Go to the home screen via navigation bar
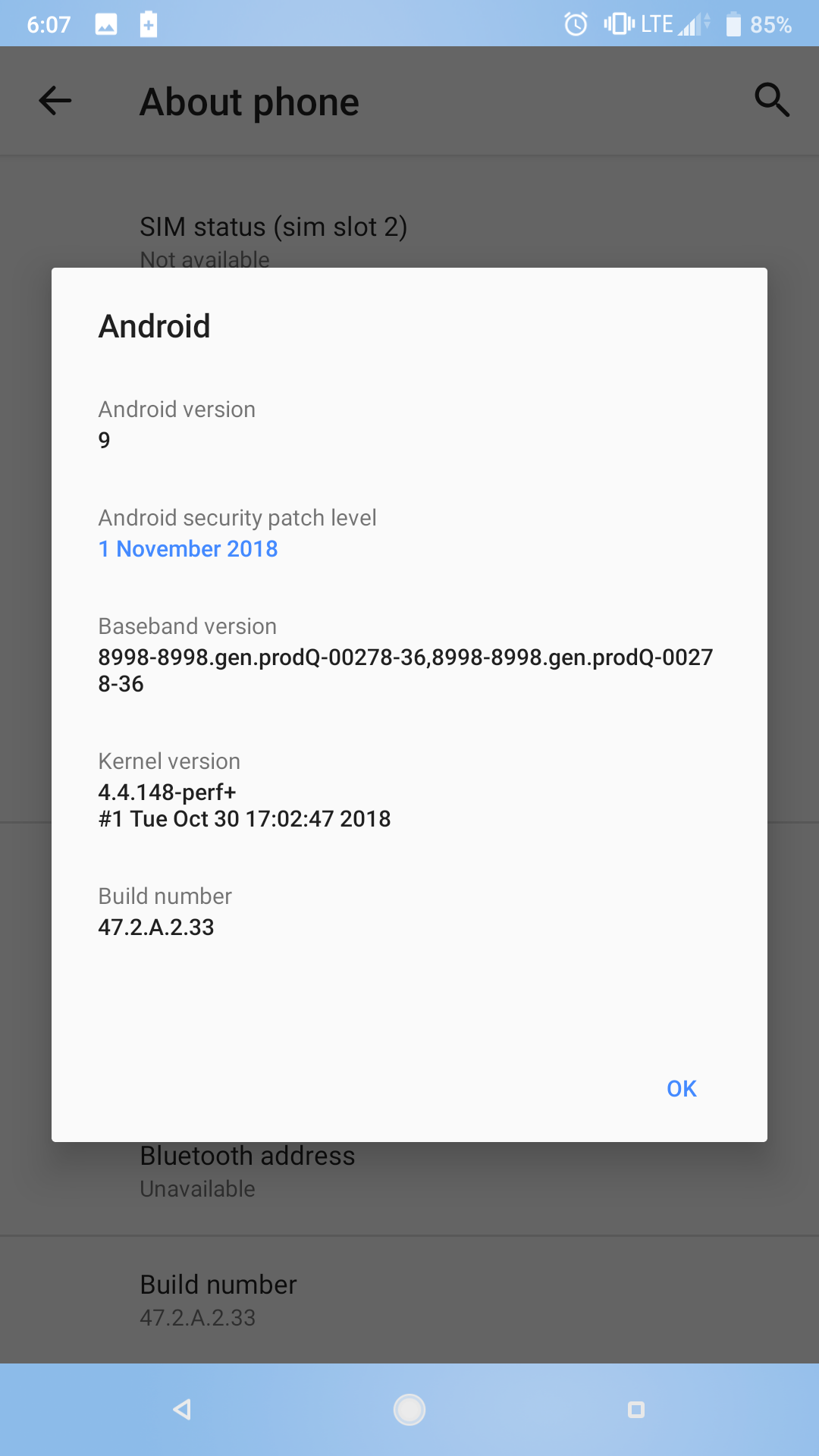819x1456 pixels. [x=409, y=1410]
